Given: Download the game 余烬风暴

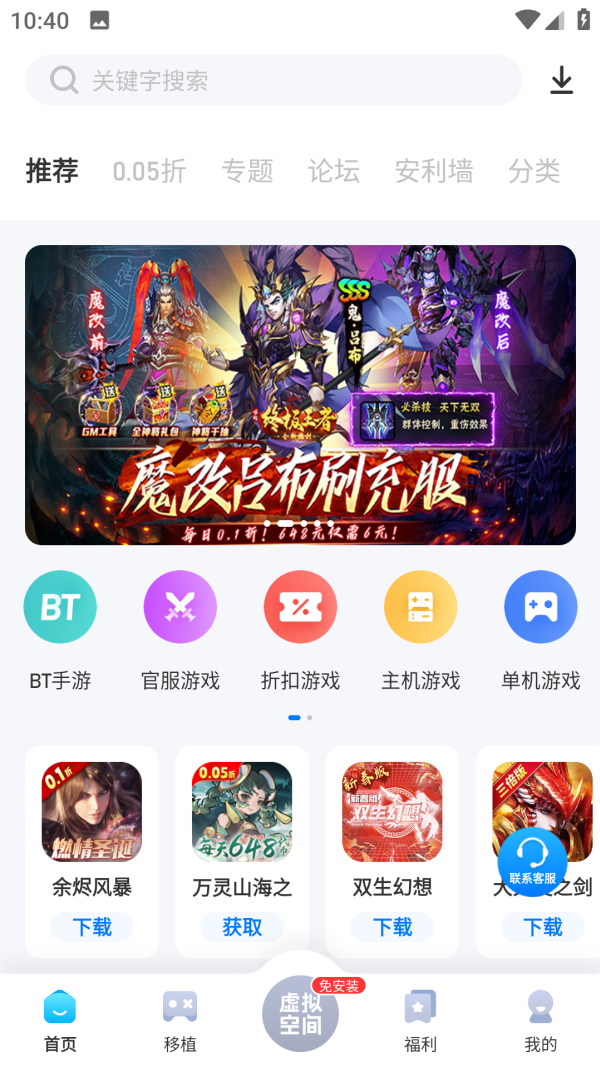Looking at the screenshot, I should tap(92, 927).
